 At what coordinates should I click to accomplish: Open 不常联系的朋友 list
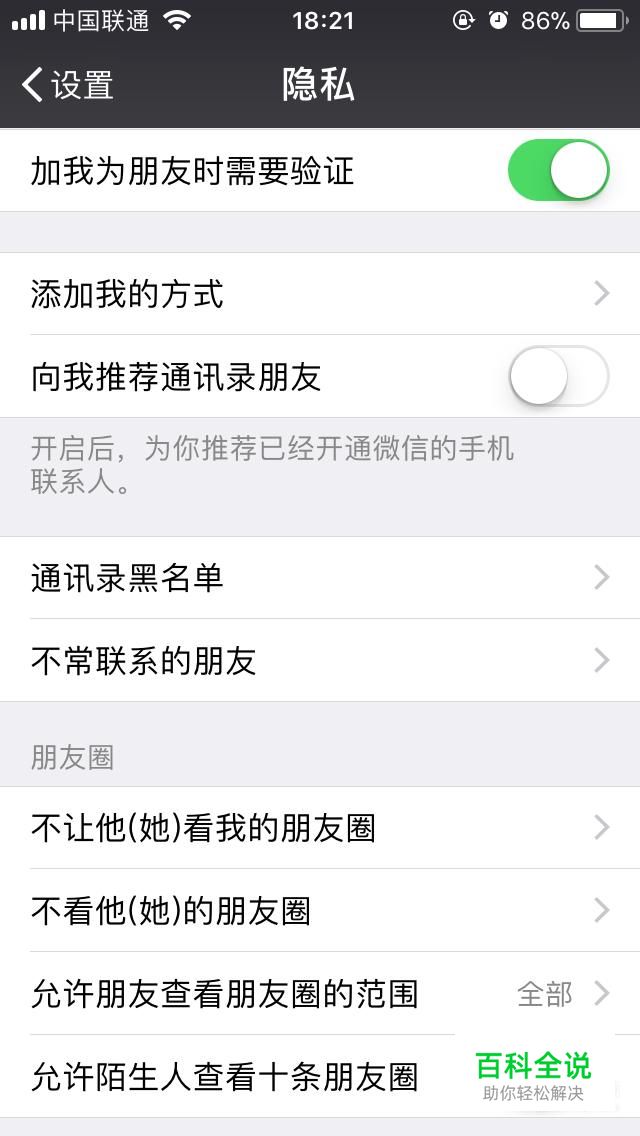click(320, 661)
